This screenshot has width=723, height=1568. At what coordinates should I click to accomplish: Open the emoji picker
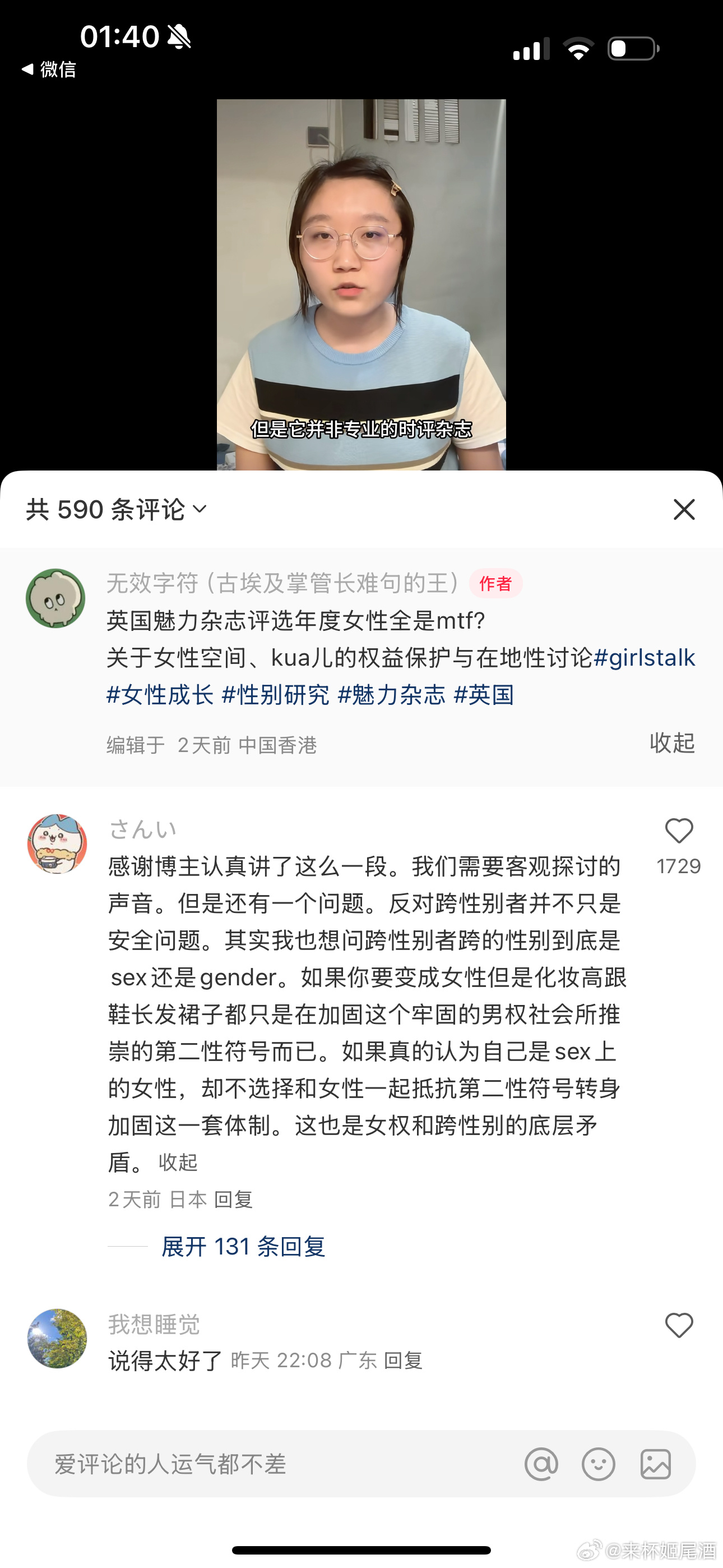(598, 1464)
